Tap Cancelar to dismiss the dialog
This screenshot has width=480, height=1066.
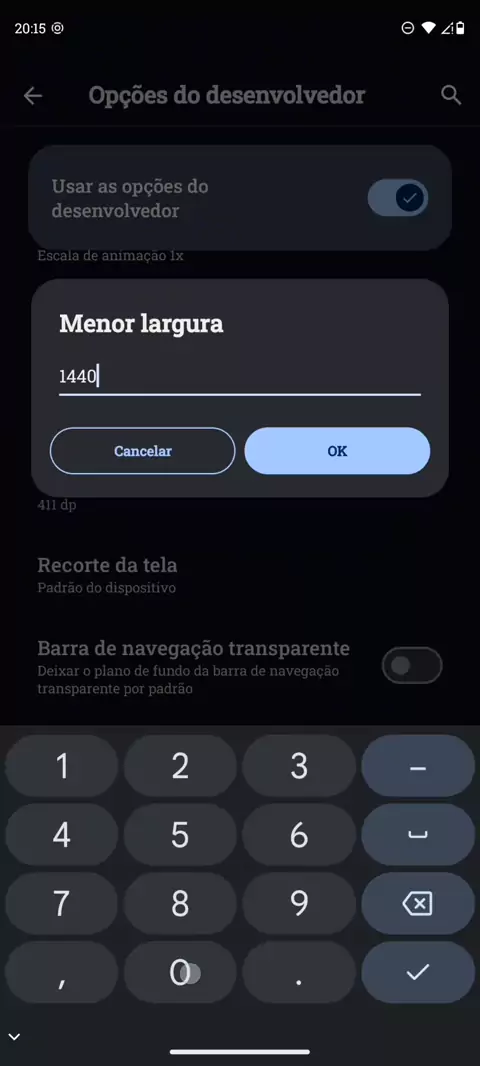(143, 451)
